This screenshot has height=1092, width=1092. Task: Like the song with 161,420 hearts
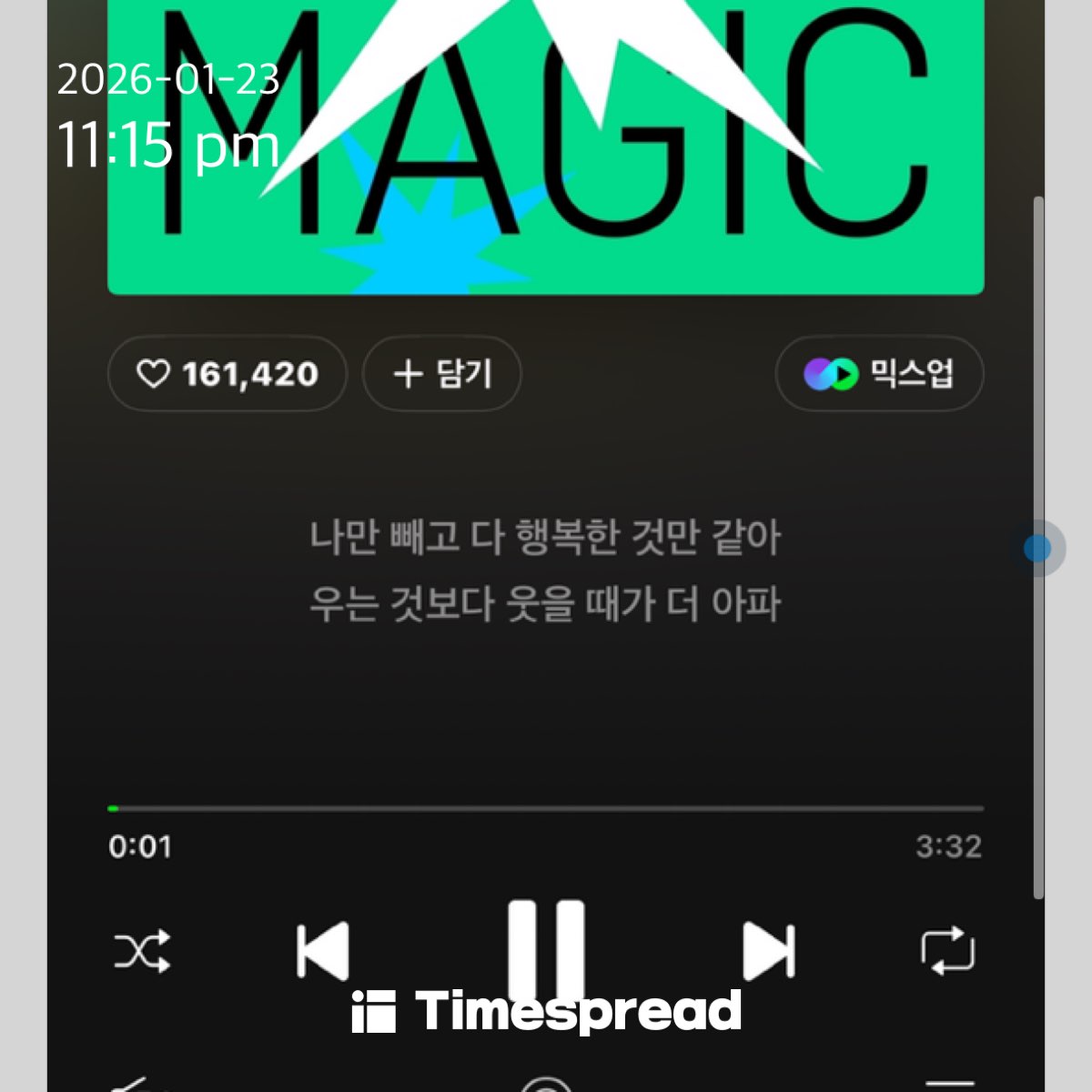227,374
